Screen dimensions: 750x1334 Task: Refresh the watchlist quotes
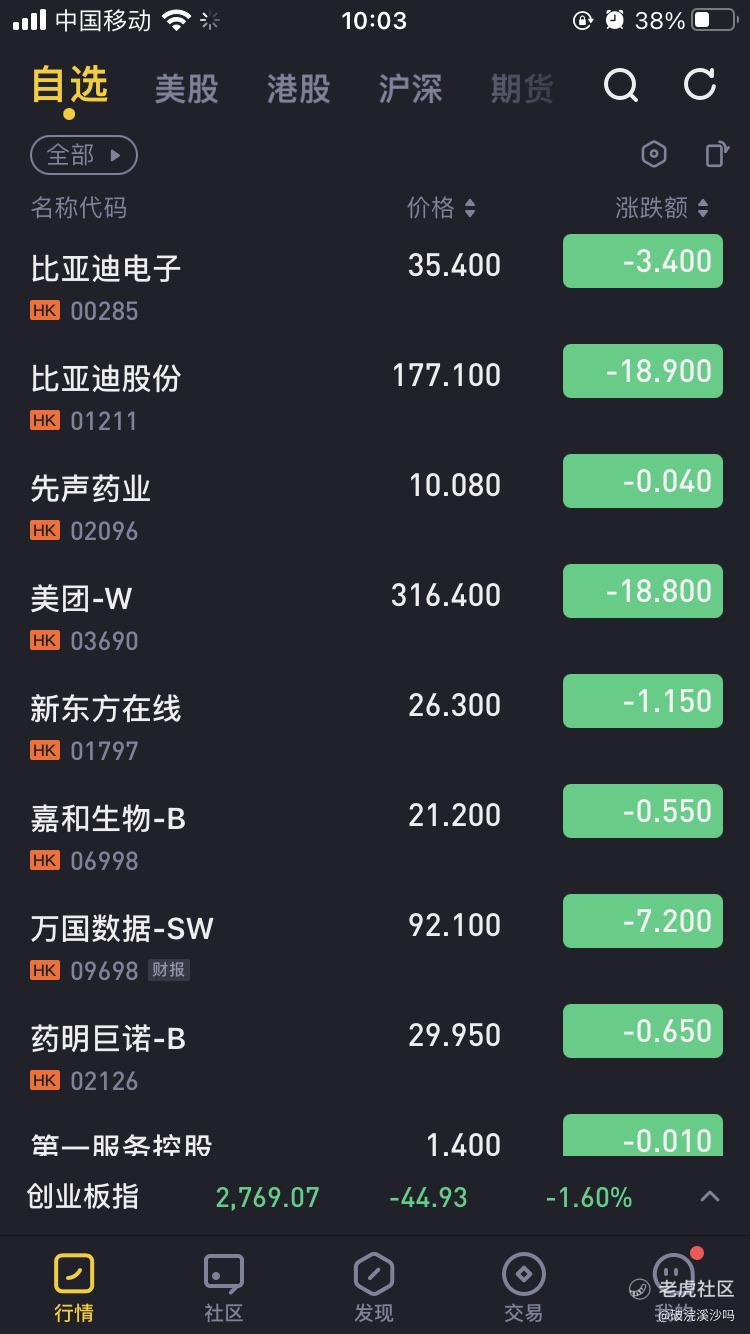coord(700,86)
